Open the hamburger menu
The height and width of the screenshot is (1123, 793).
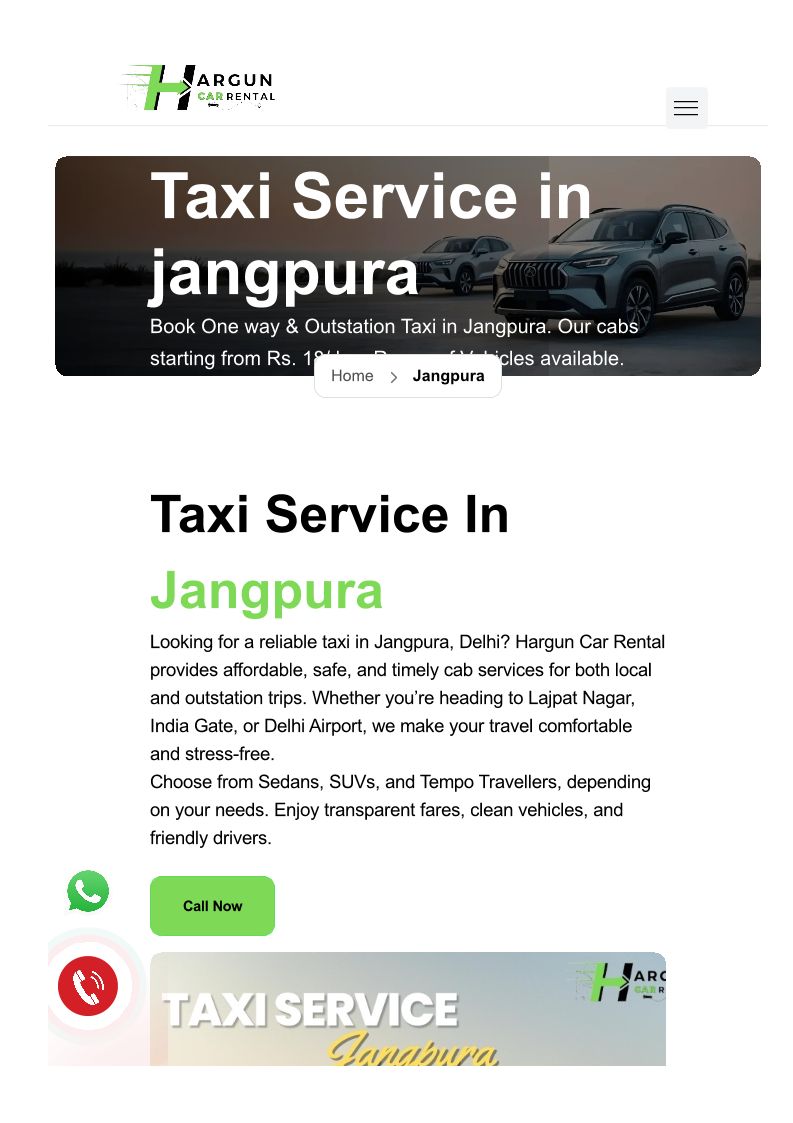(686, 108)
